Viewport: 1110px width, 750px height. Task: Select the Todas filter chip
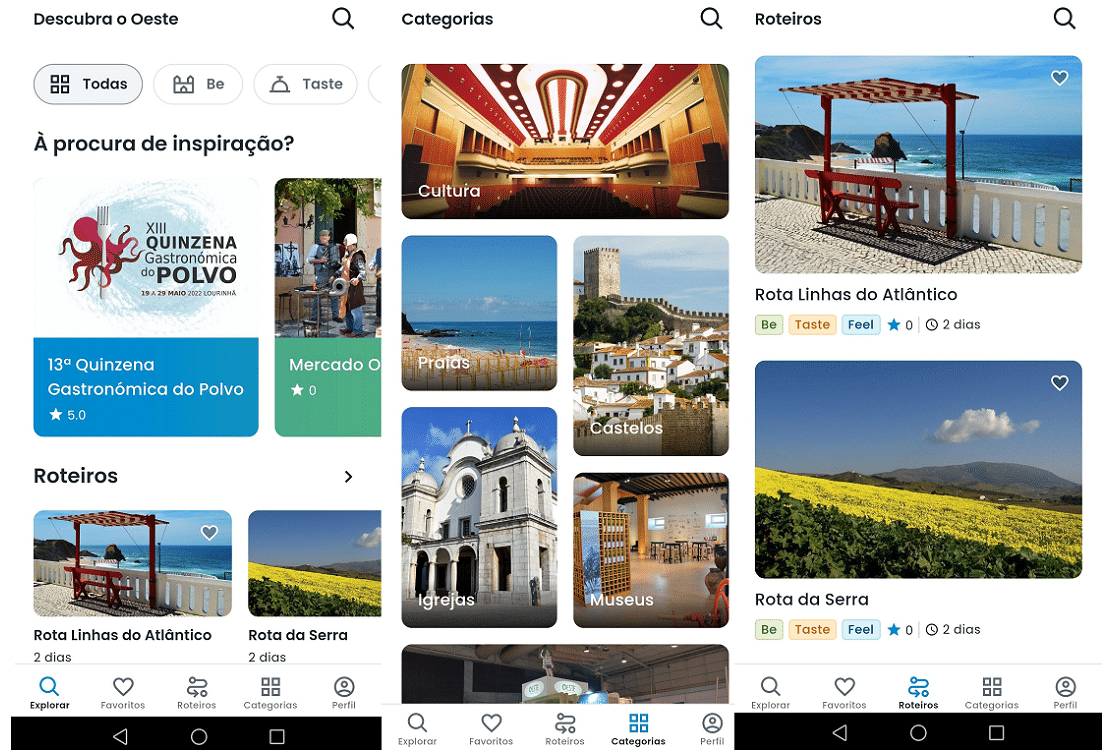click(x=88, y=84)
